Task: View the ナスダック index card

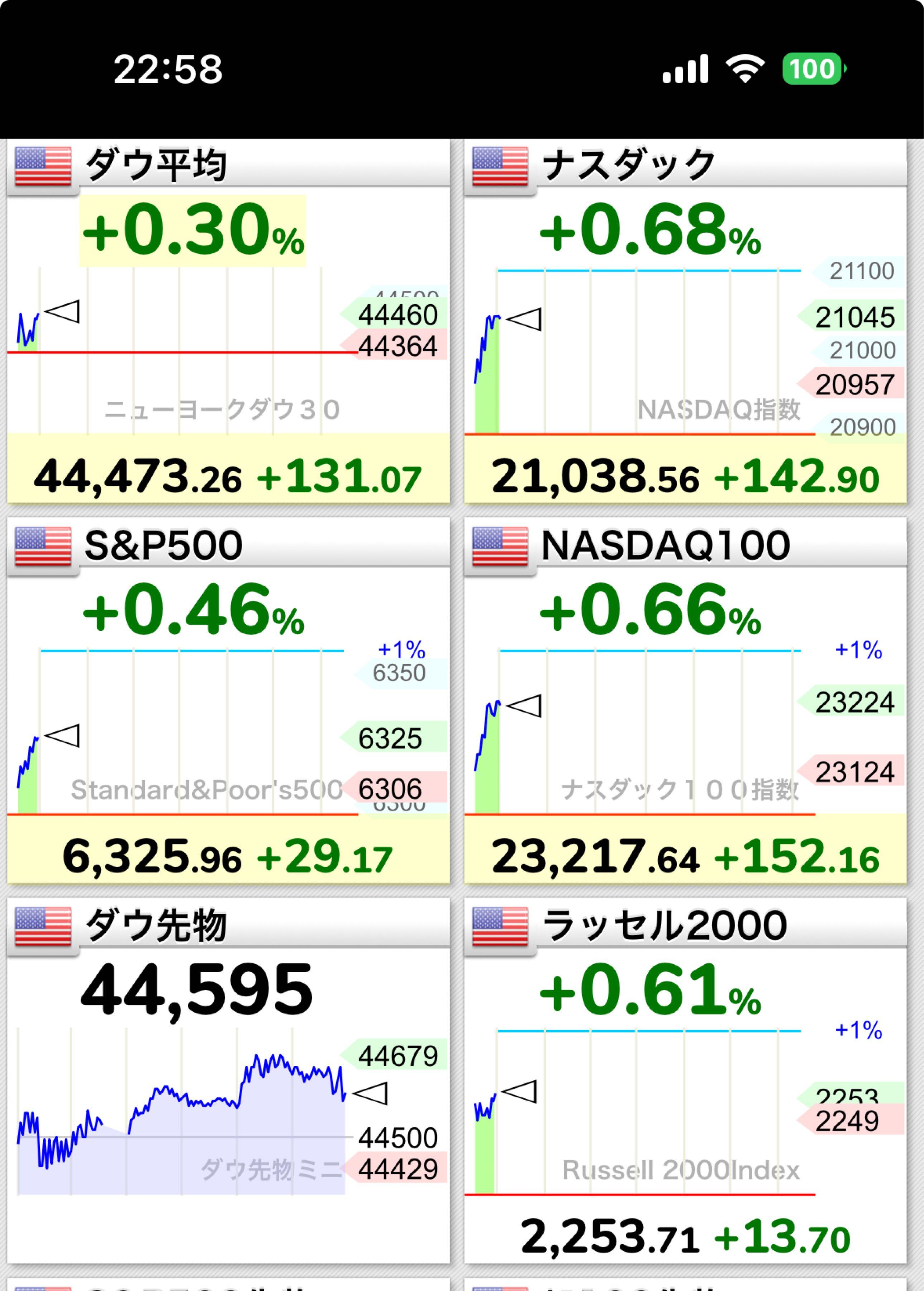Action: pos(685,322)
